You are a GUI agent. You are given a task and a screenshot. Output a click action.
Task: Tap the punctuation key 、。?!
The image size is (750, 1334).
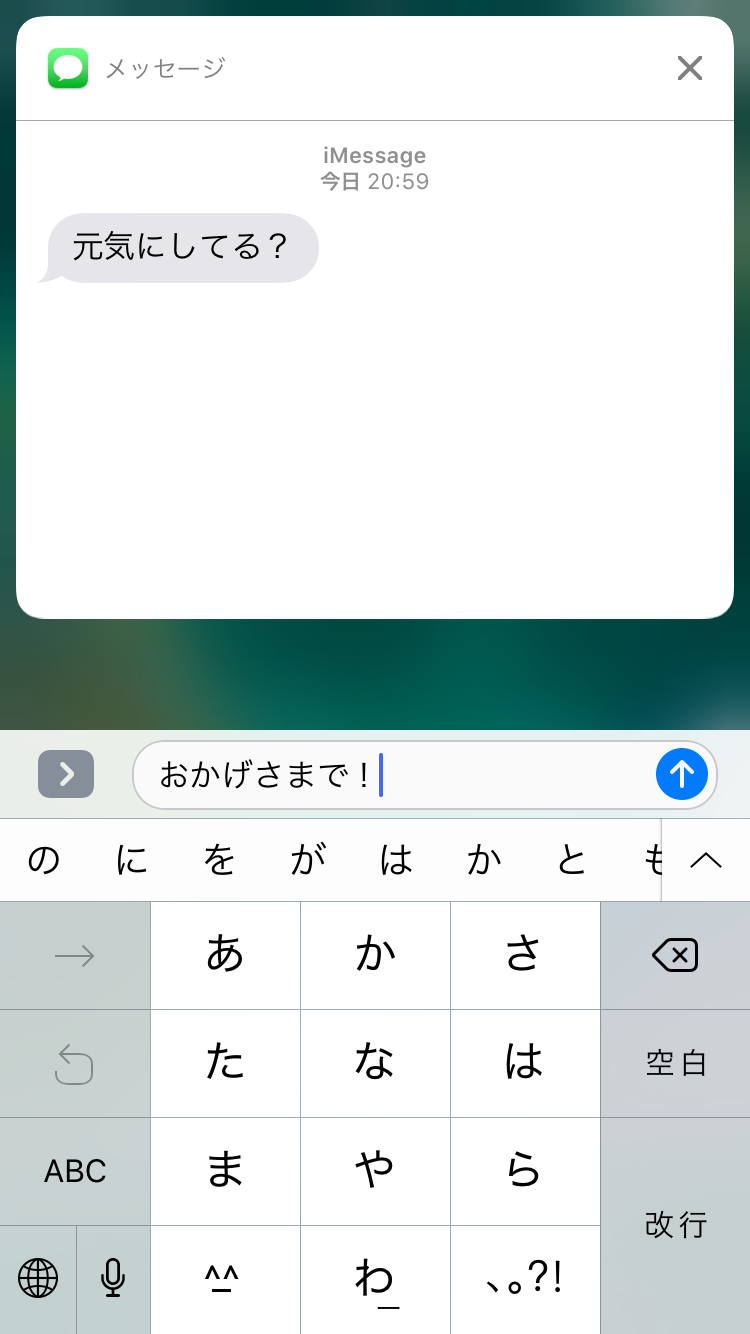tap(525, 1278)
